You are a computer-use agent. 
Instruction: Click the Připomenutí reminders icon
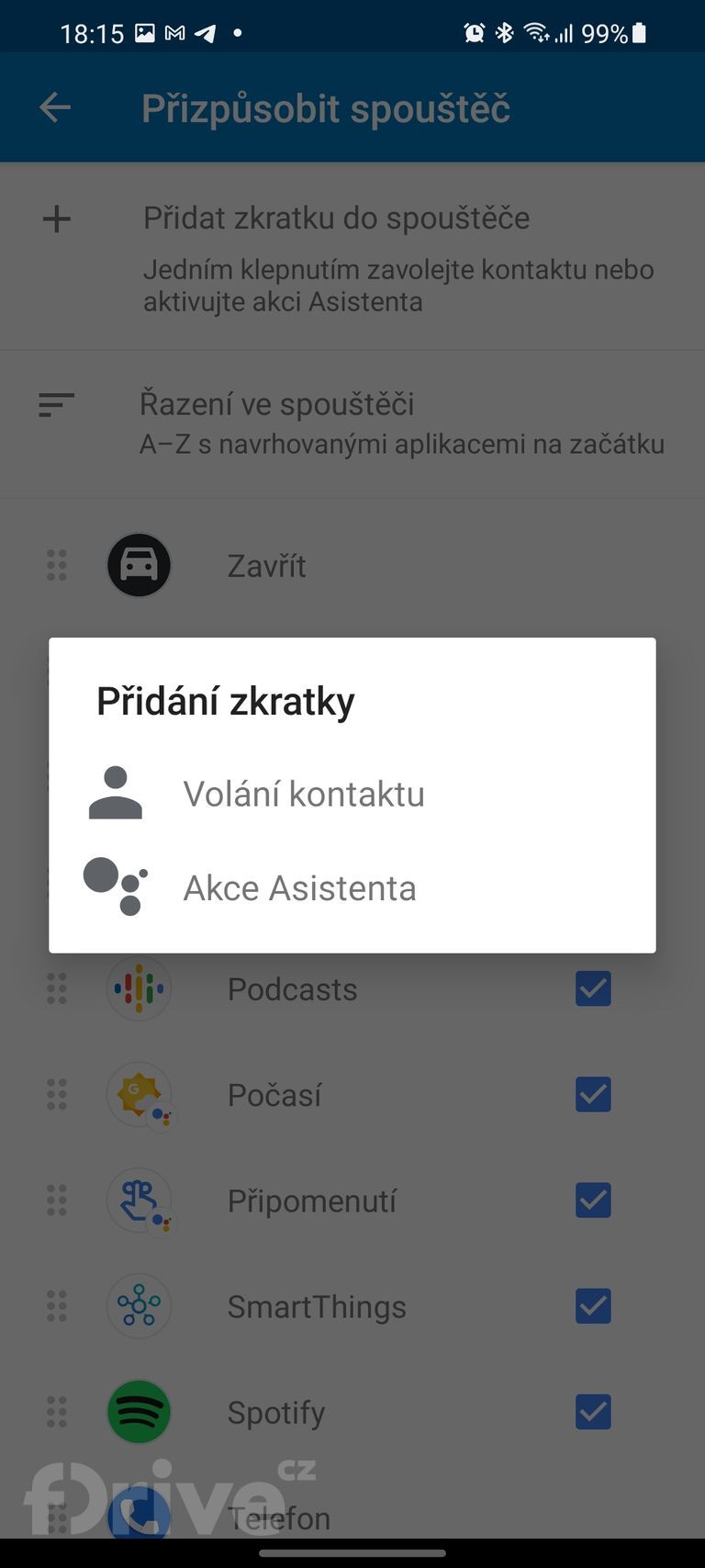tap(139, 1201)
